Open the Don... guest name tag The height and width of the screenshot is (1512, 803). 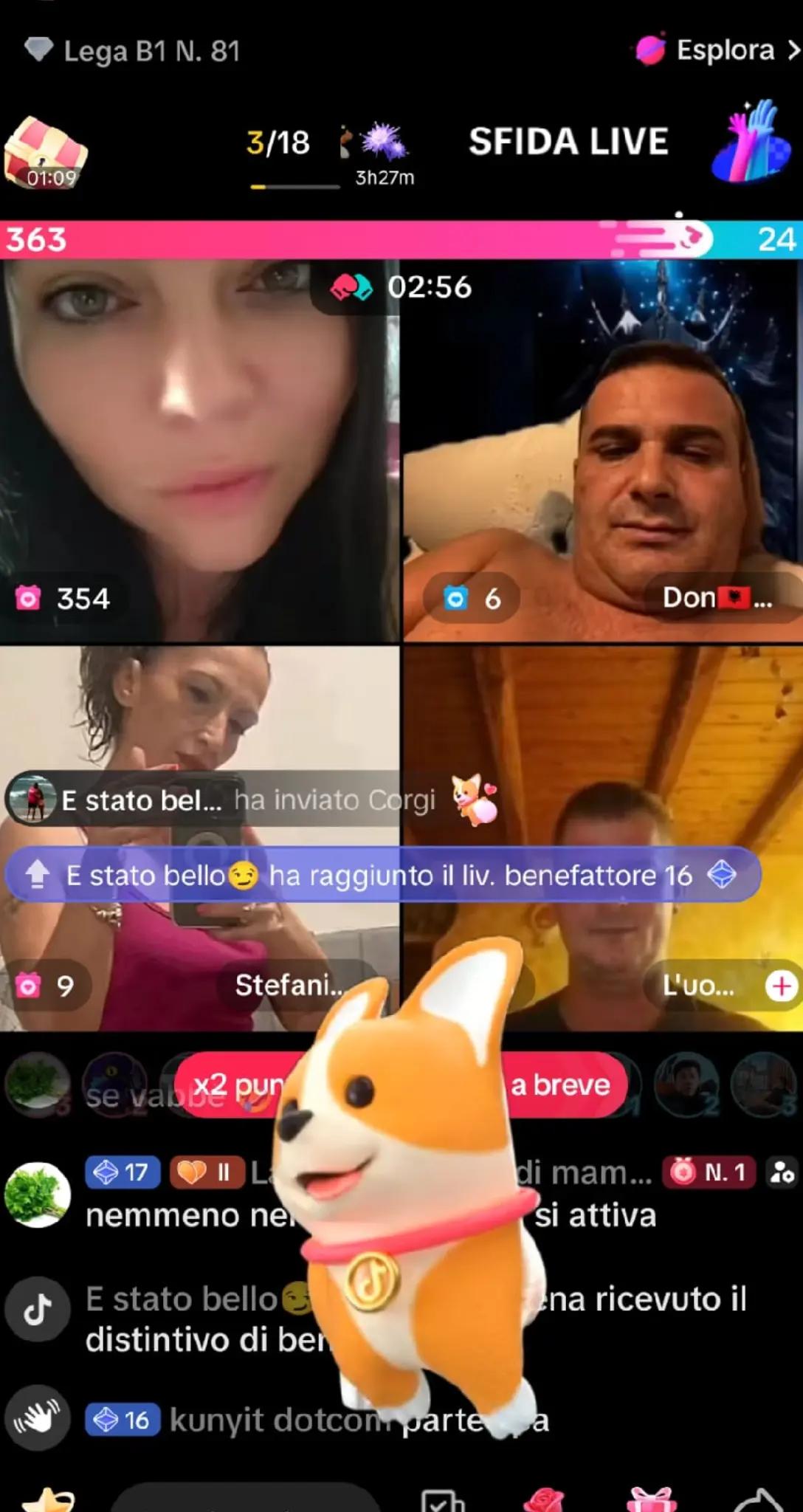[x=717, y=597]
